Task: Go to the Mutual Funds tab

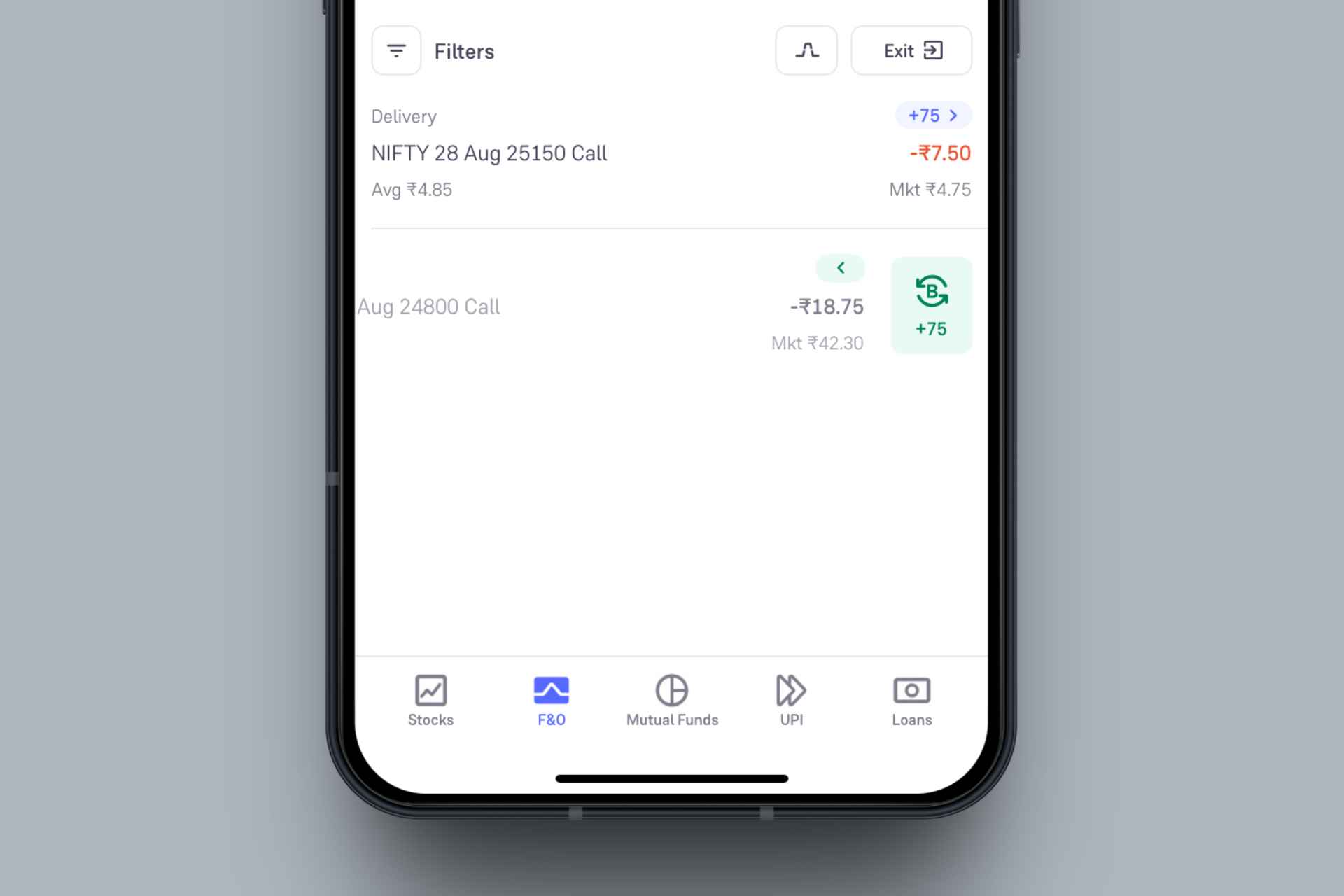Action: click(672, 701)
